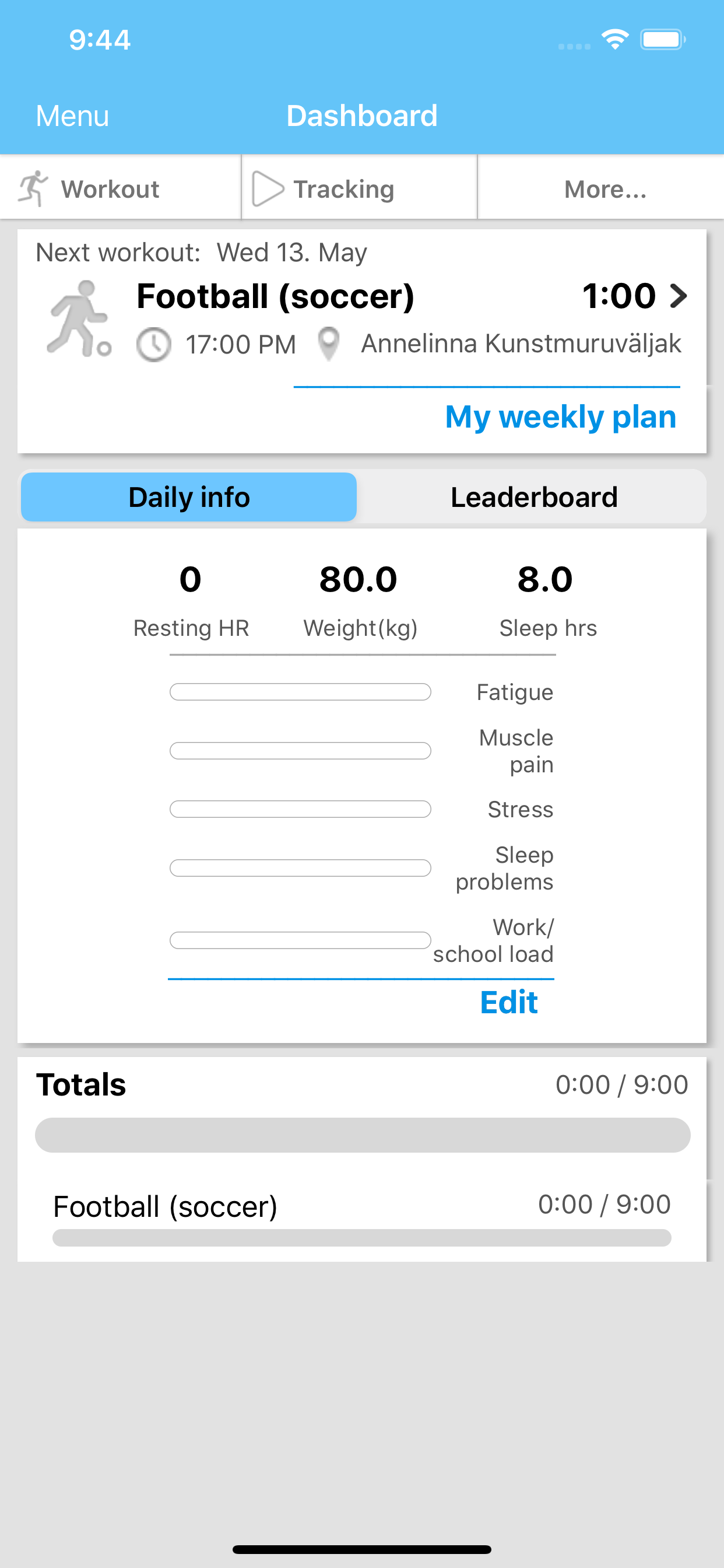Tap the battery indicator
This screenshot has height=1568, width=724.
663,39
